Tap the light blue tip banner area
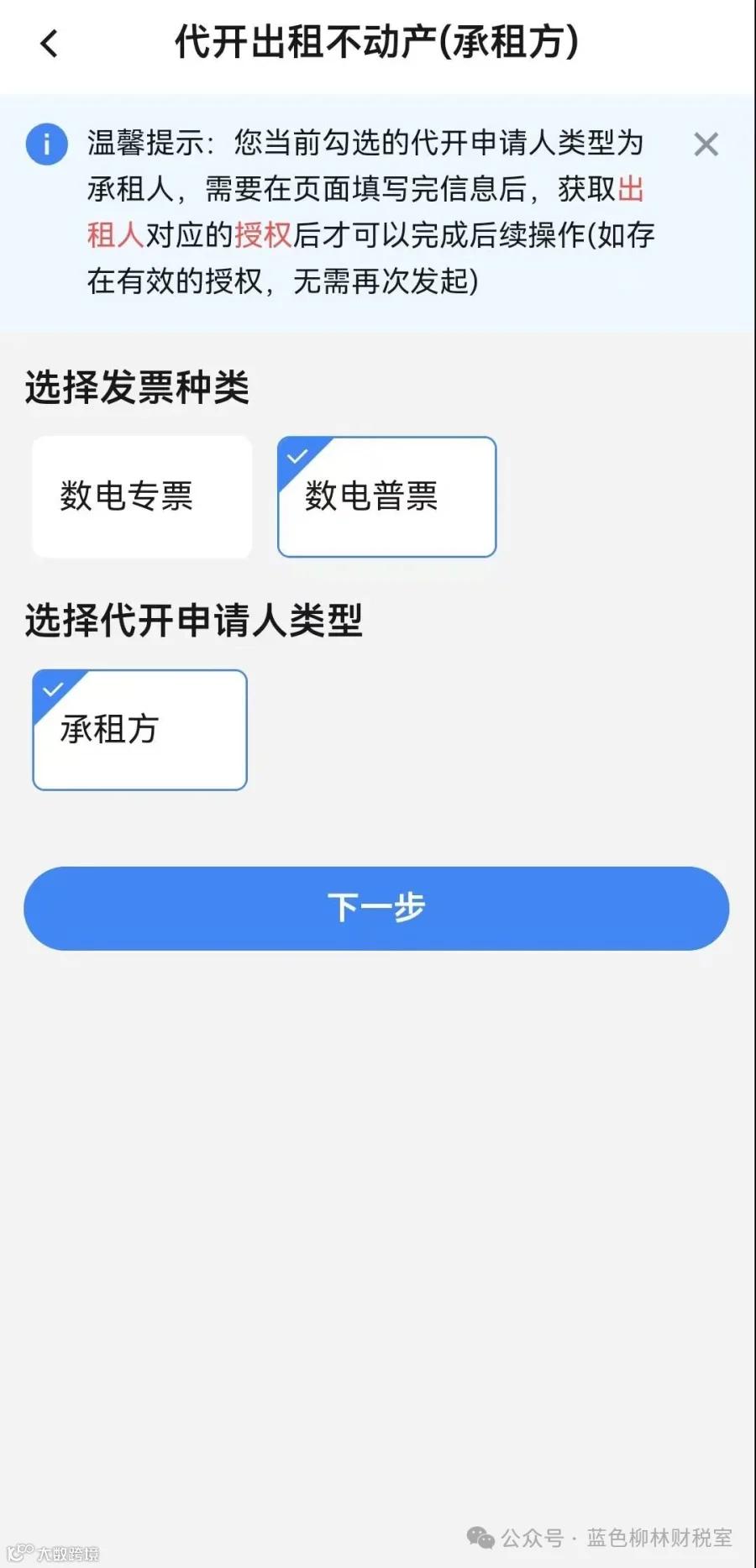Screen dimensions: 756x1568 (378, 210)
